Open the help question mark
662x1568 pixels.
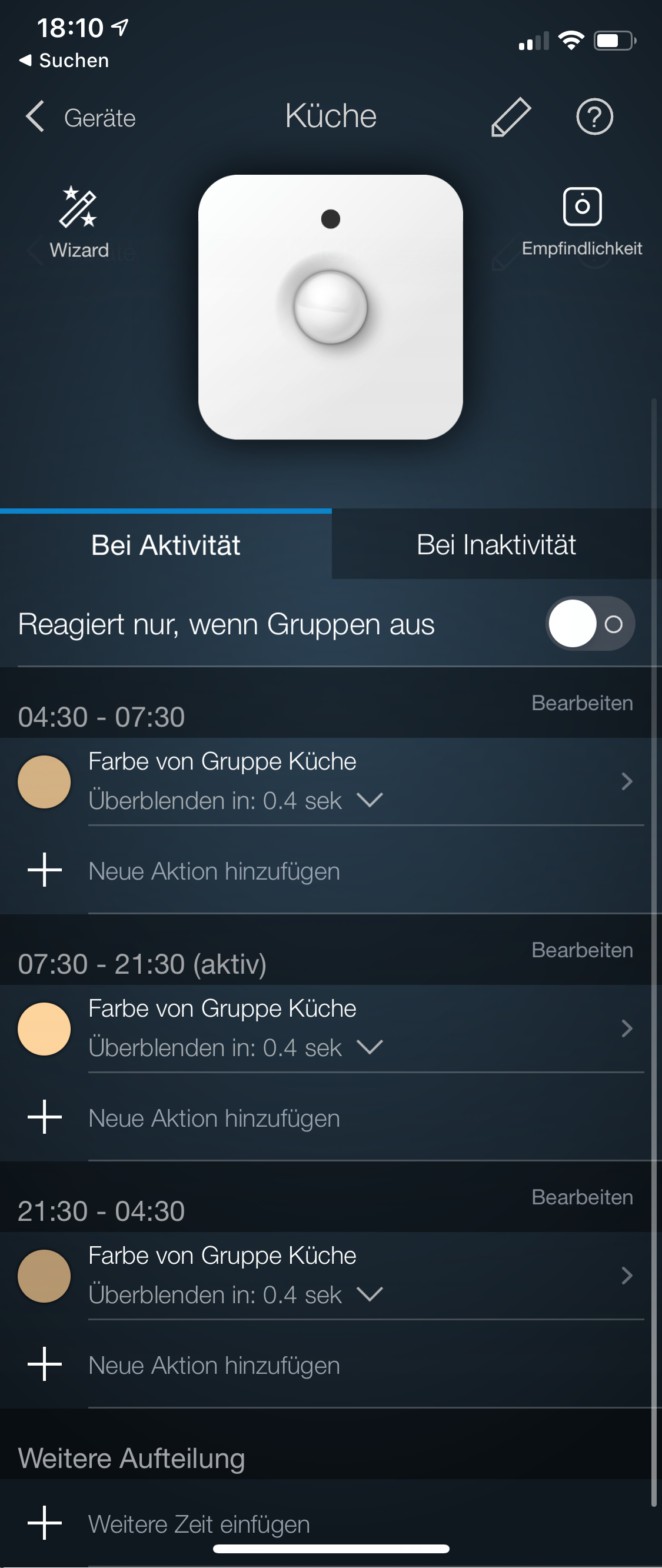click(594, 117)
